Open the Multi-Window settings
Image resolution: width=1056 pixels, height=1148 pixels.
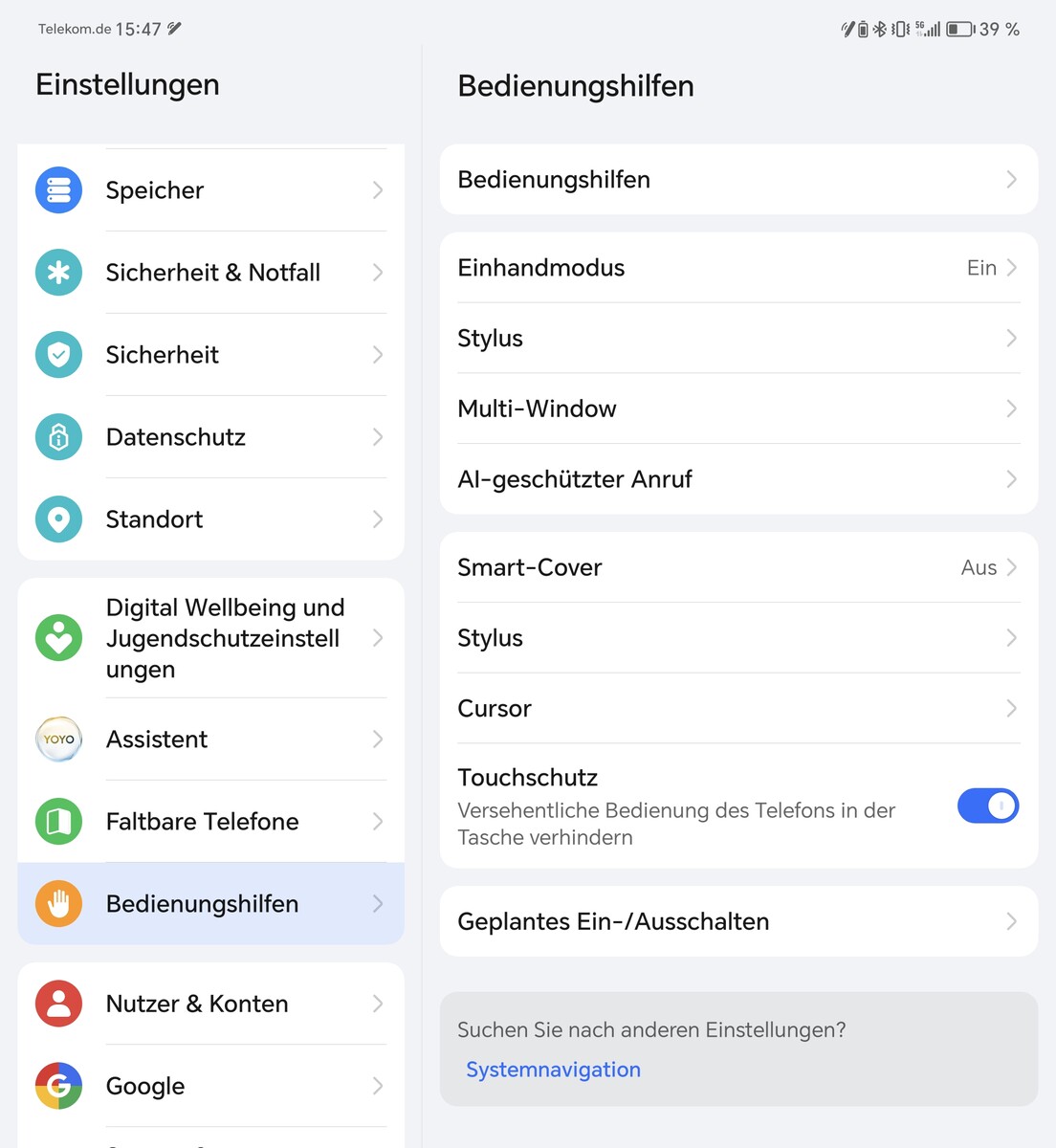(x=737, y=408)
